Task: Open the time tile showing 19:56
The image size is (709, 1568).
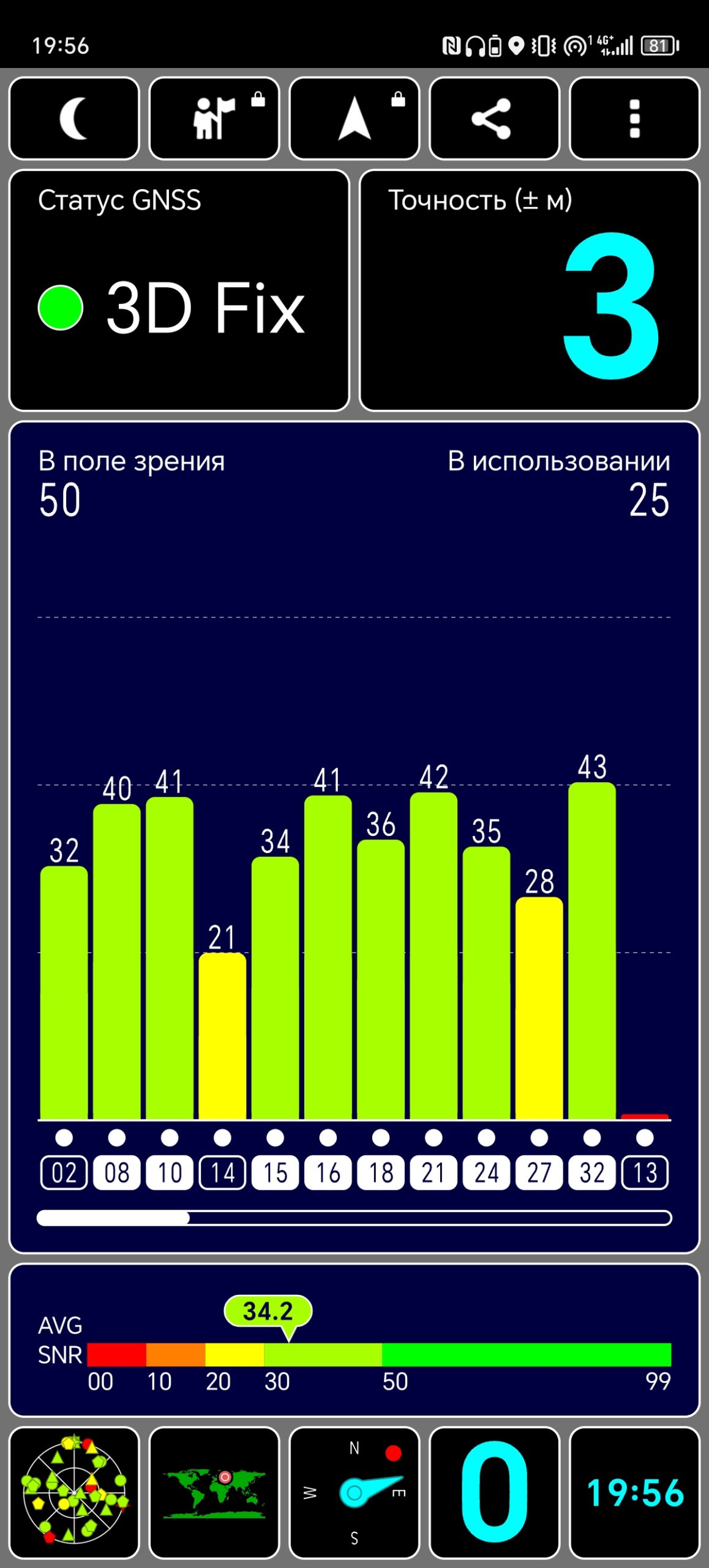Action: point(635,1493)
